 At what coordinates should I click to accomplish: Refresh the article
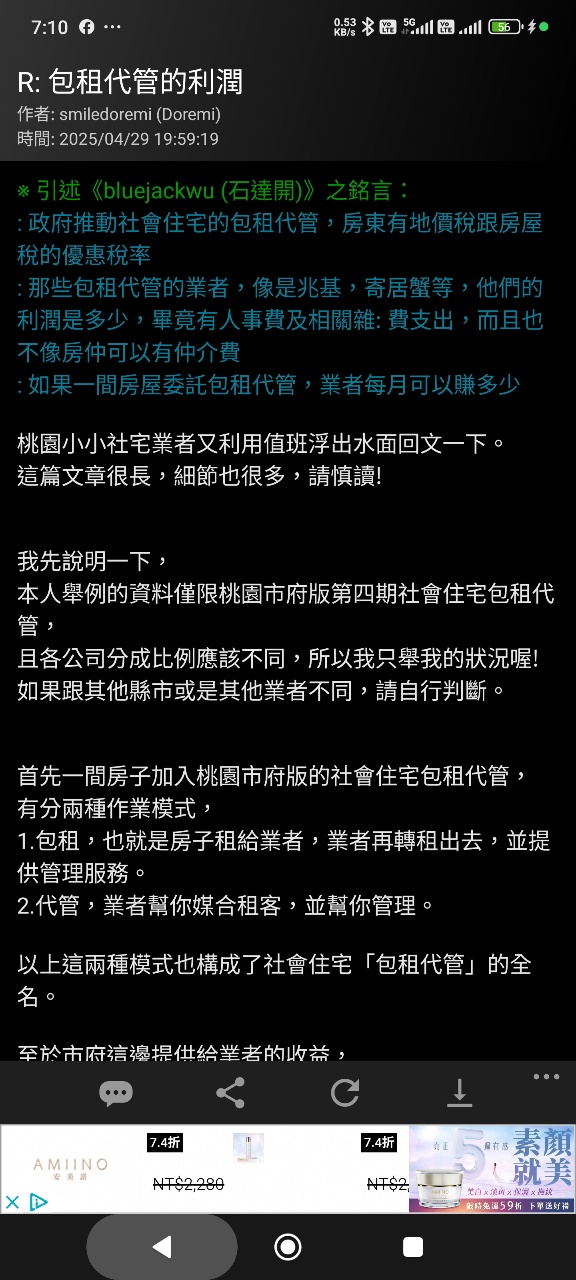[x=345, y=1093]
